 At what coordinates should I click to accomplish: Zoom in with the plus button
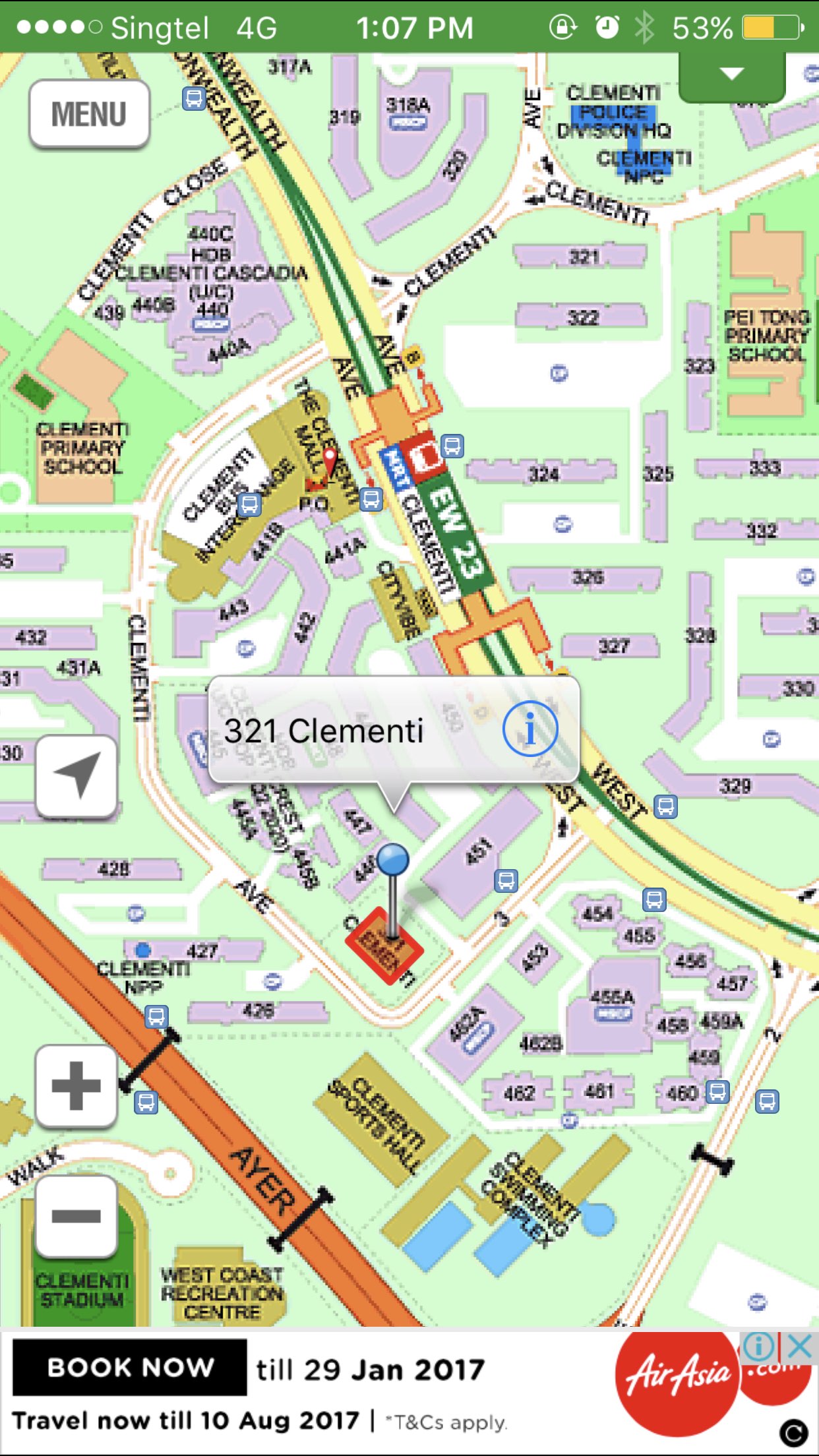tap(76, 1085)
